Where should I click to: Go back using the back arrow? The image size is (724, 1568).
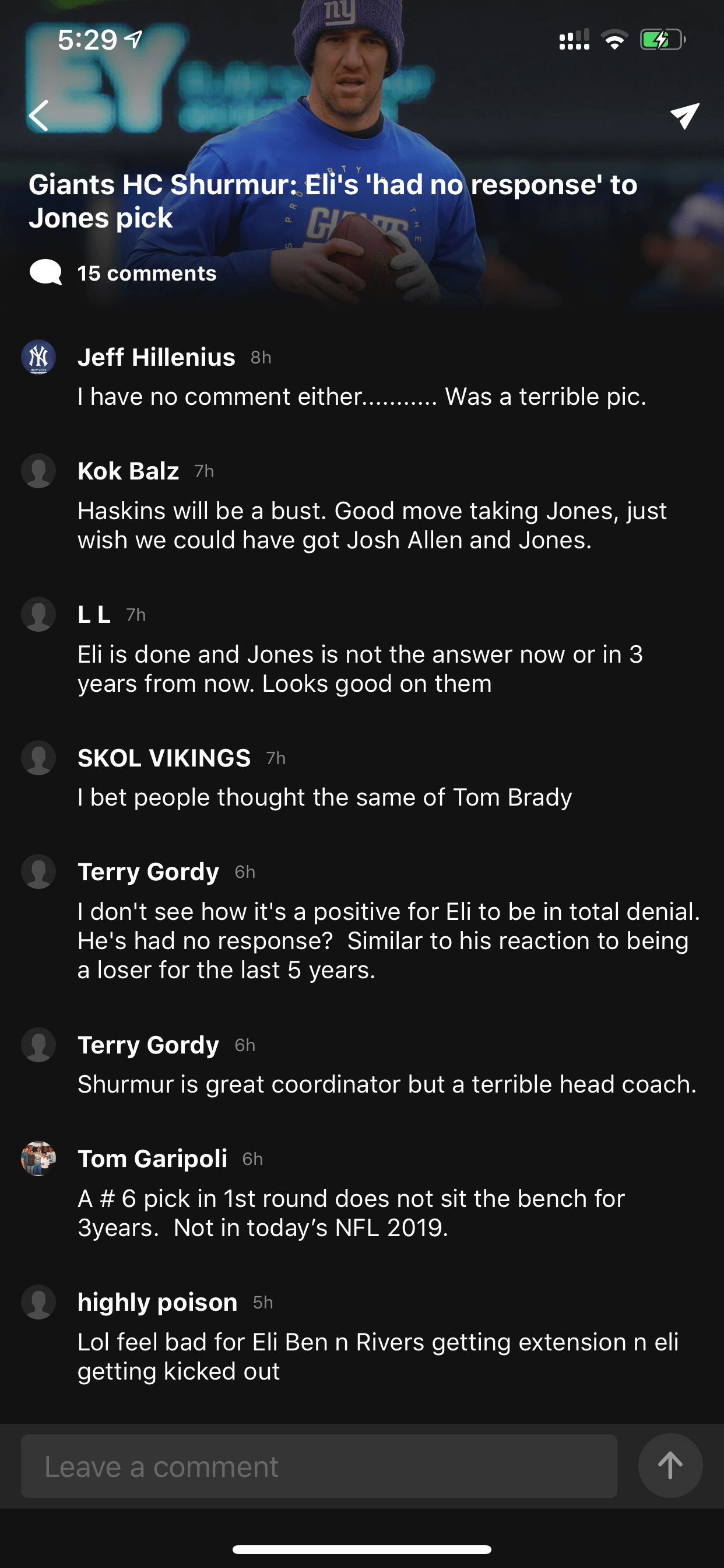[39, 116]
